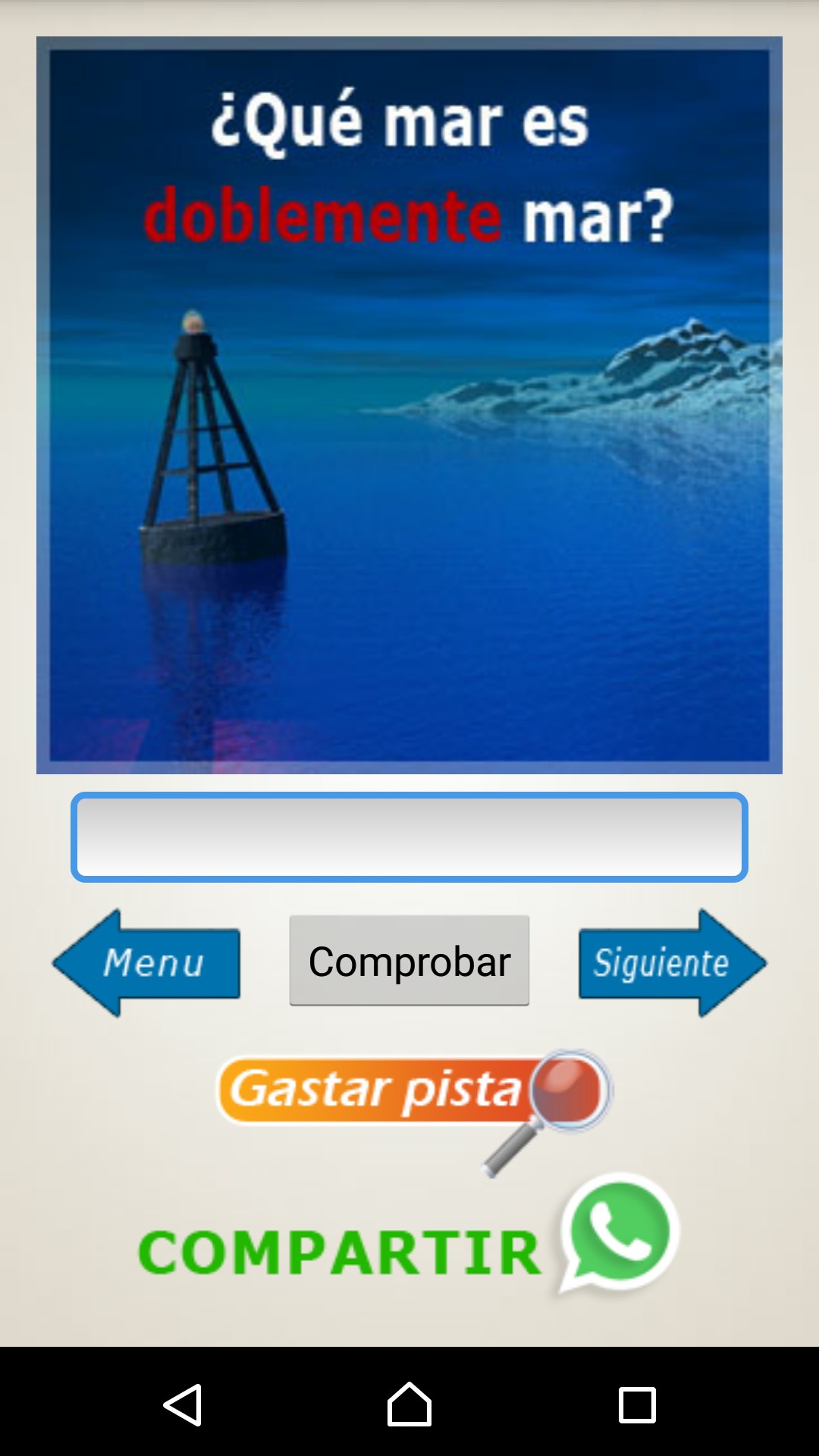The image size is (819, 1456).
Task: Tap the answer text field
Action: 409,837
